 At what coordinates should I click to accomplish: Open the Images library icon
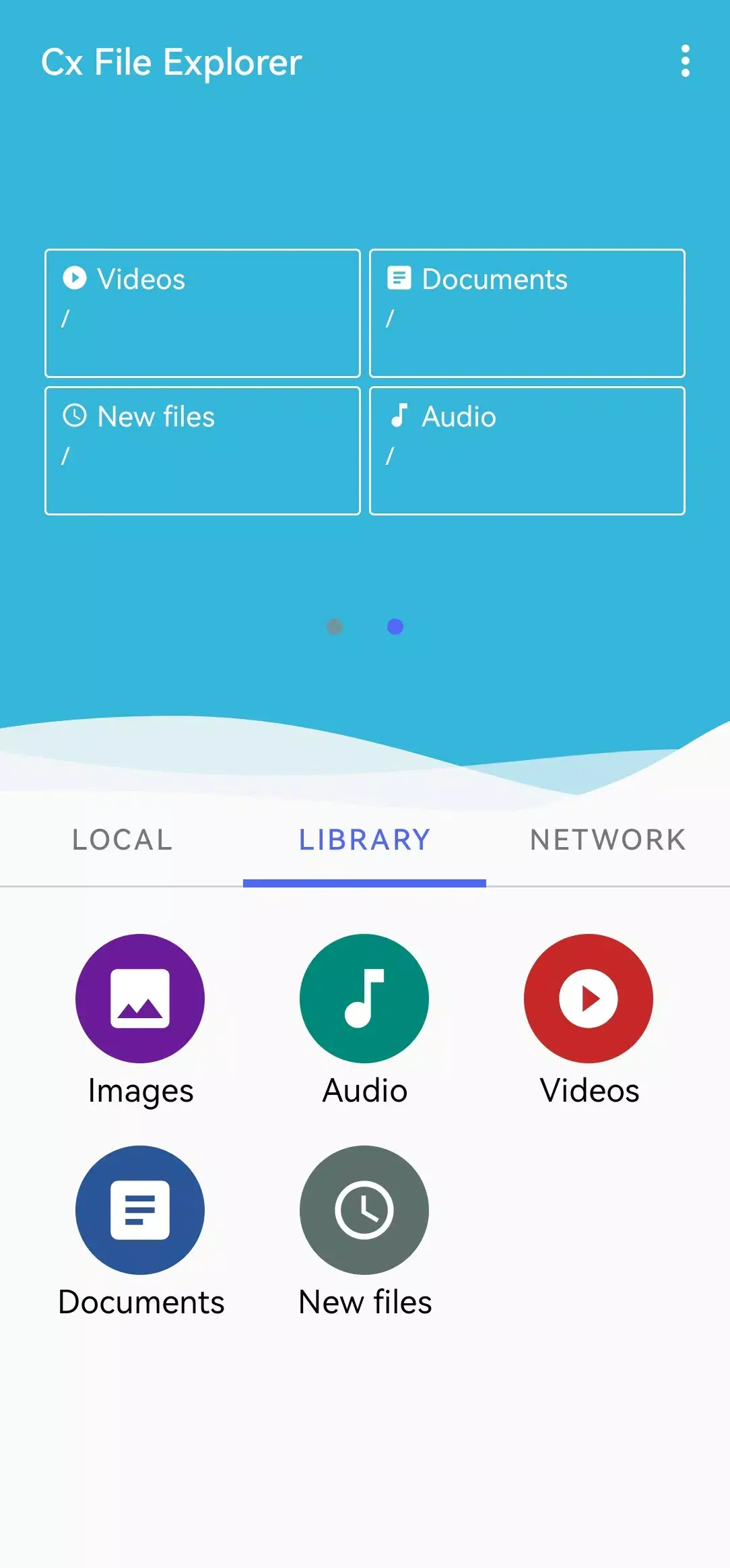tap(139, 998)
